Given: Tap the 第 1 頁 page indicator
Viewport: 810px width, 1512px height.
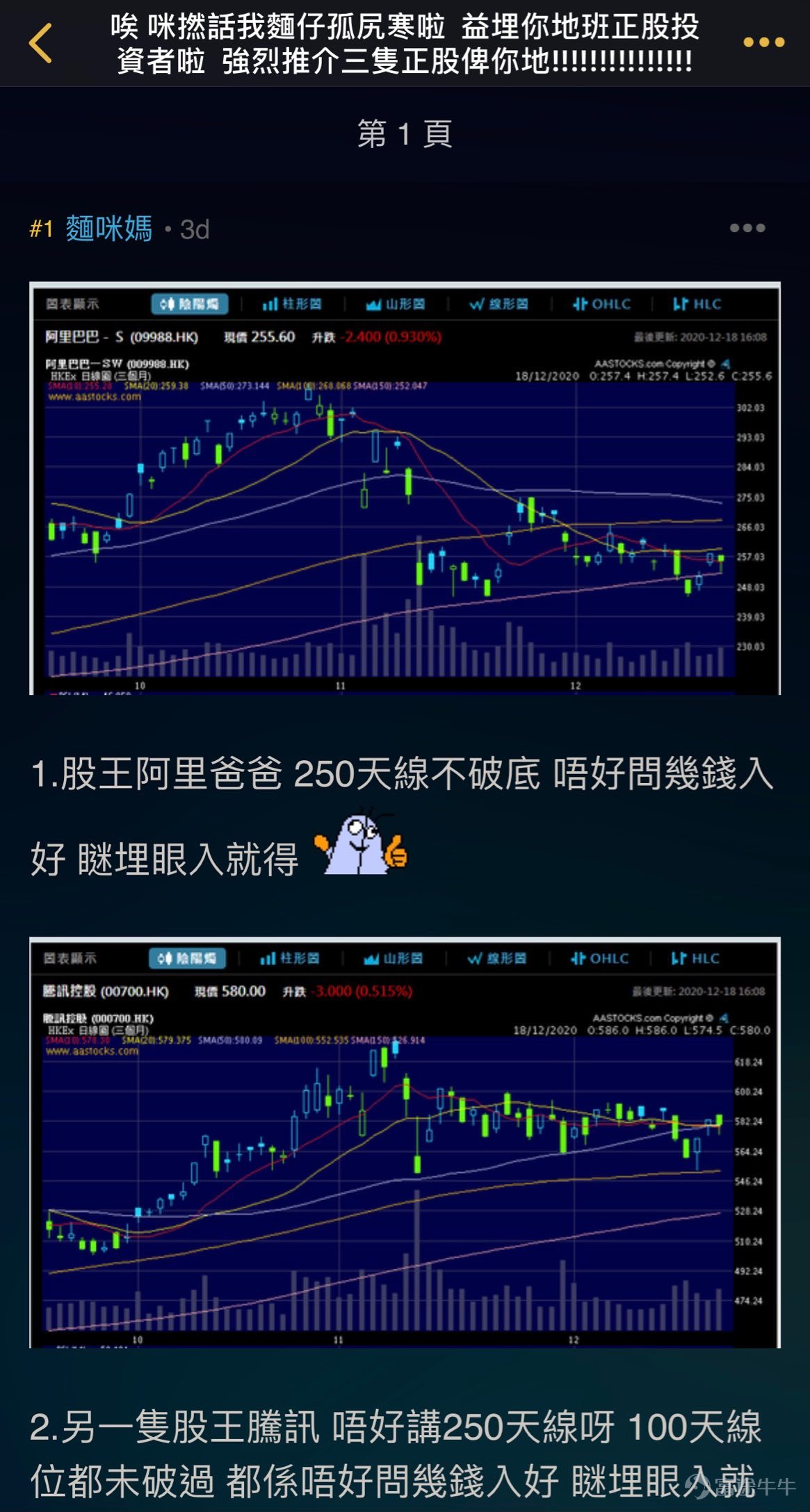Looking at the screenshot, I should click(x=405, y=133).
